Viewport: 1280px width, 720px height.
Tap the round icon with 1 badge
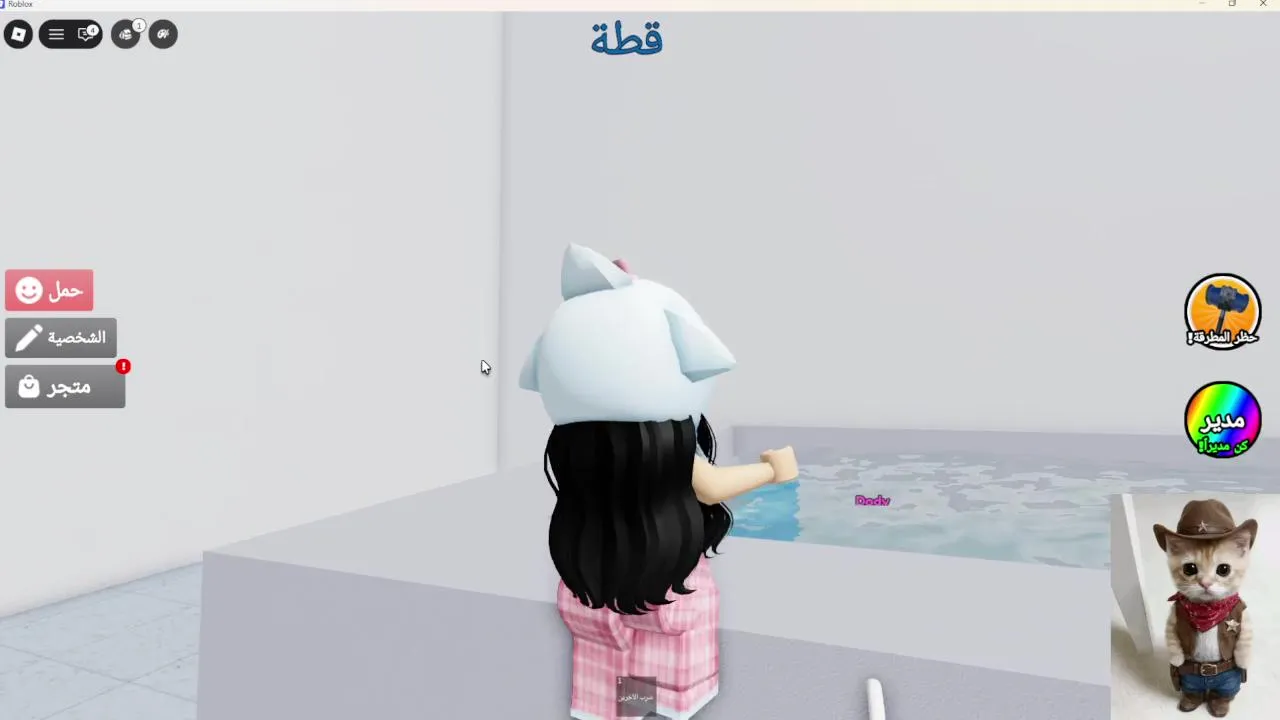click(x=126, y=35)
